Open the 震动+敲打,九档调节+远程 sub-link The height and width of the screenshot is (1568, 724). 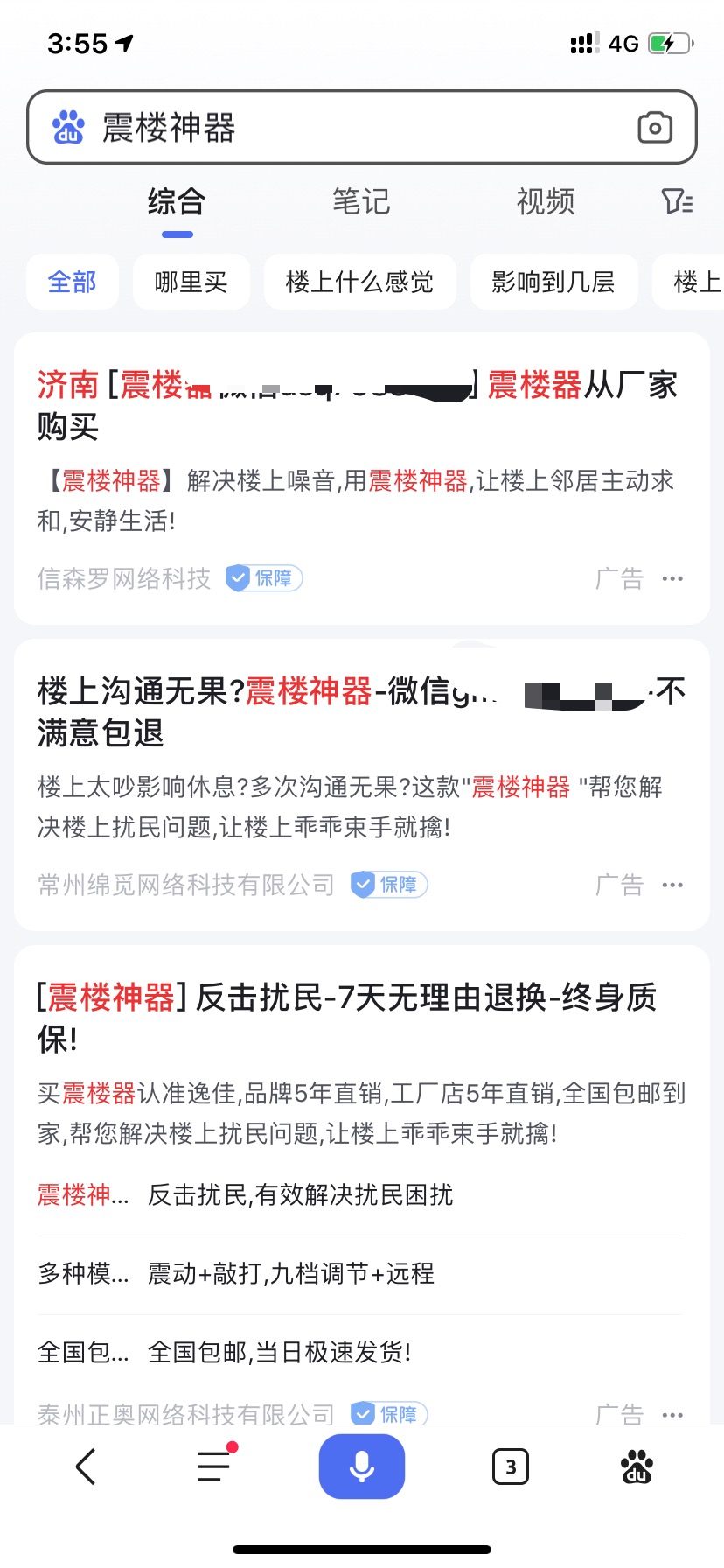click(290, 1273)
